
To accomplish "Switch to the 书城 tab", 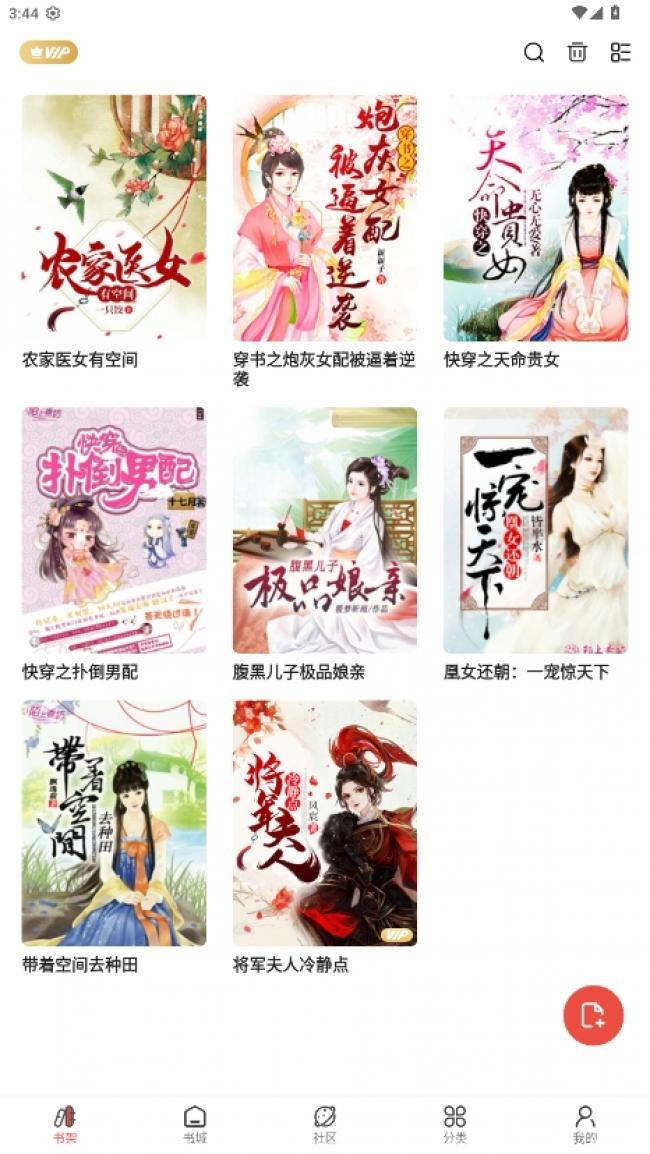I will [x=195, y=1124].
